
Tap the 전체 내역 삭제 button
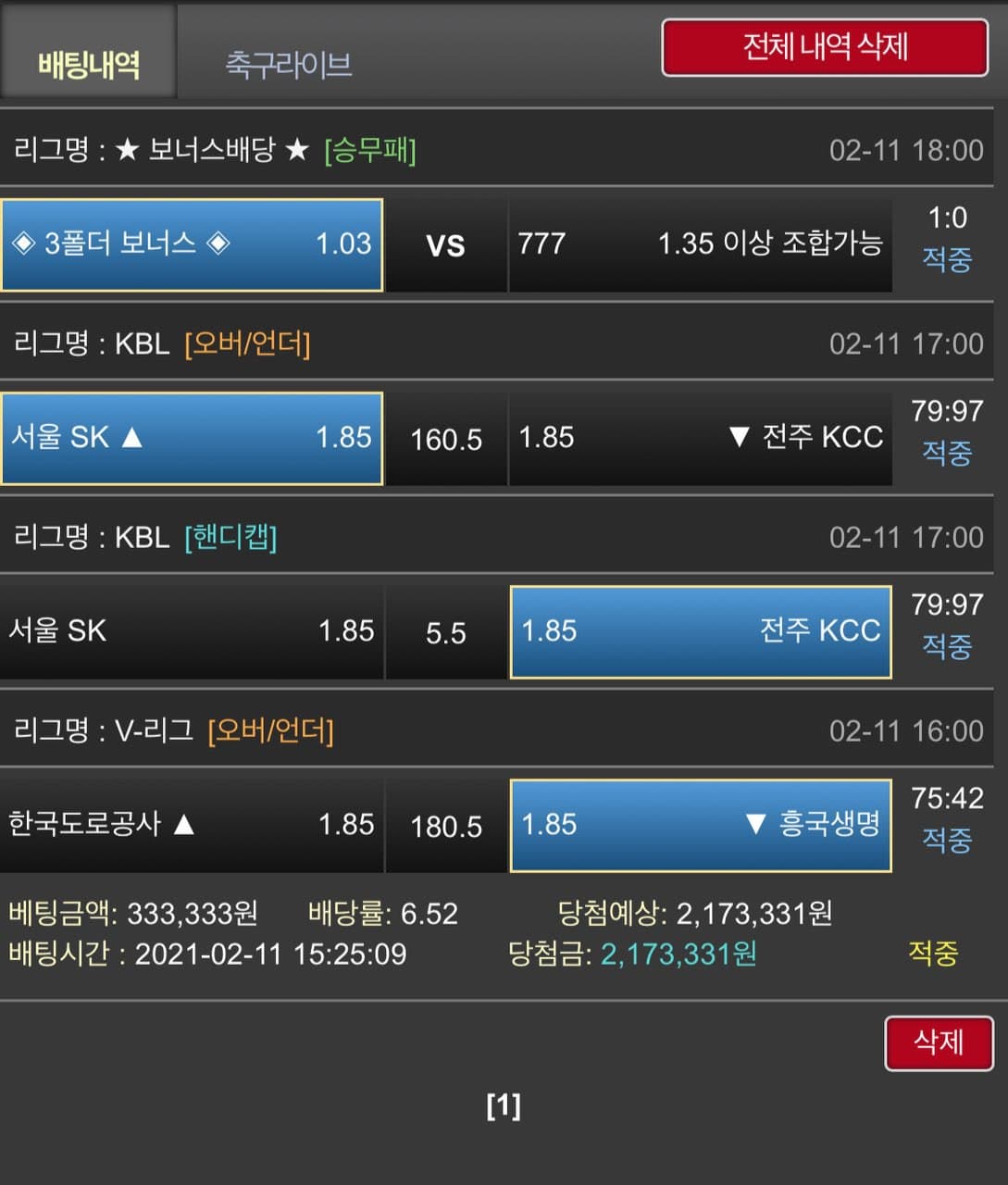825,46
